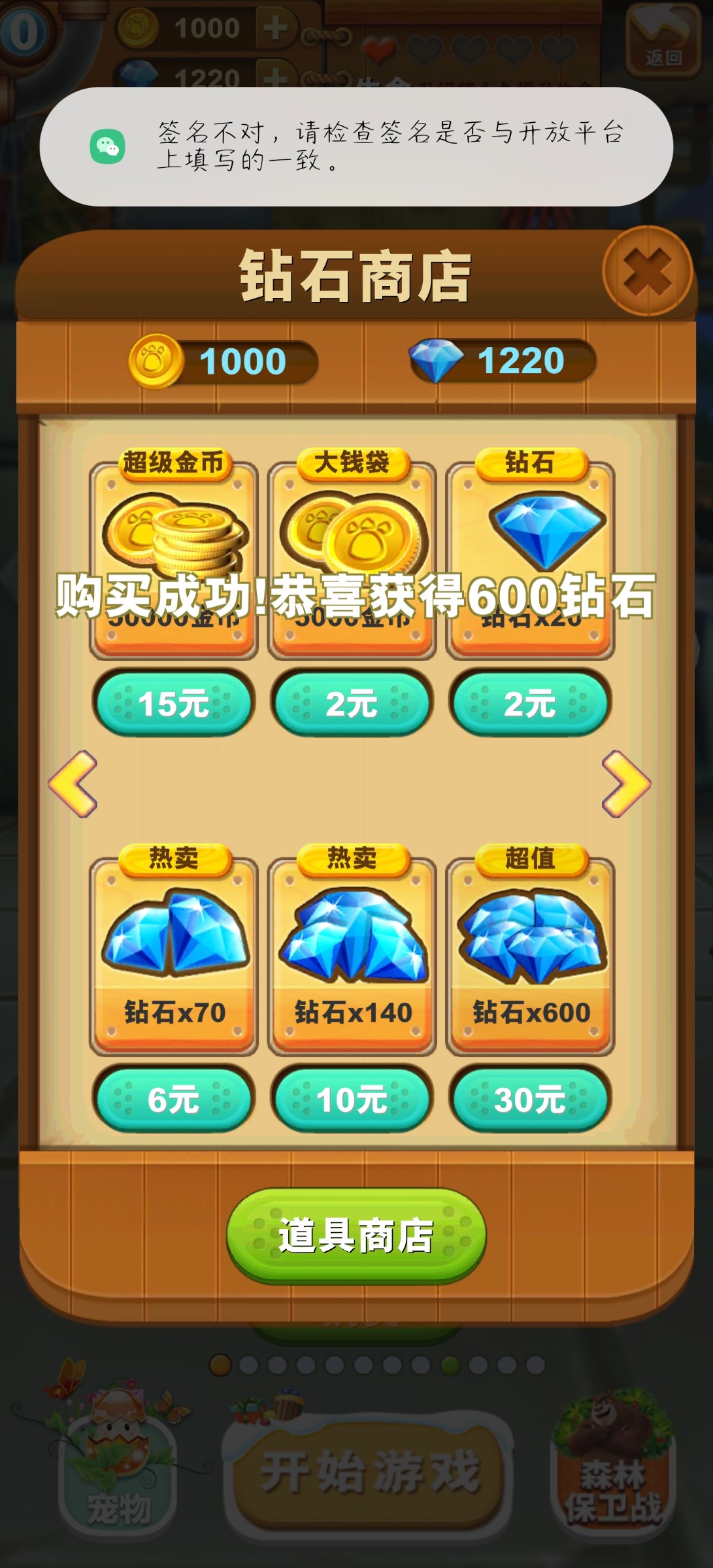The width and height of the screenshot is (713, 1568).
Task: Open the 道具商店 item shop
Action: [x=356, y=1235]
